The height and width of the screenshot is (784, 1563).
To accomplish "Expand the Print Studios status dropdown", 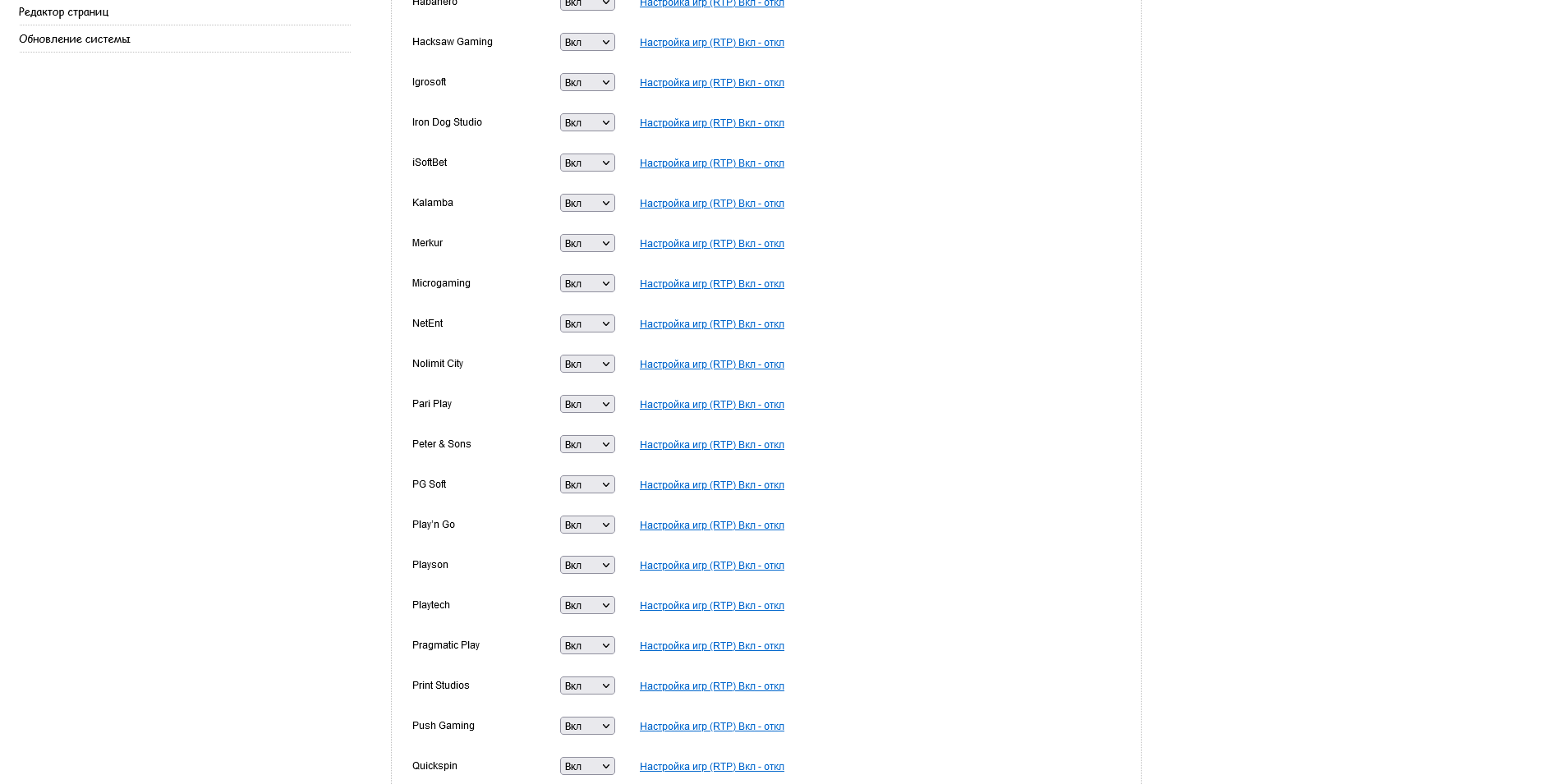I will click(x=587, y=685).
